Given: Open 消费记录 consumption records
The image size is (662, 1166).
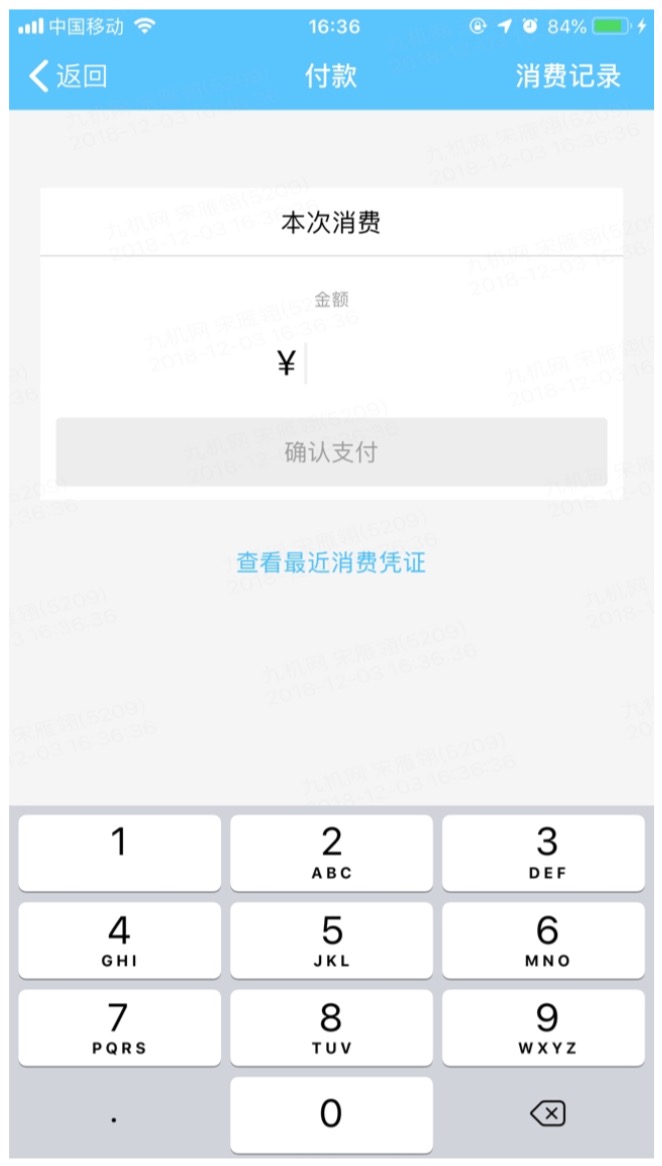Looking at the screenshot, I should point(568,76).
